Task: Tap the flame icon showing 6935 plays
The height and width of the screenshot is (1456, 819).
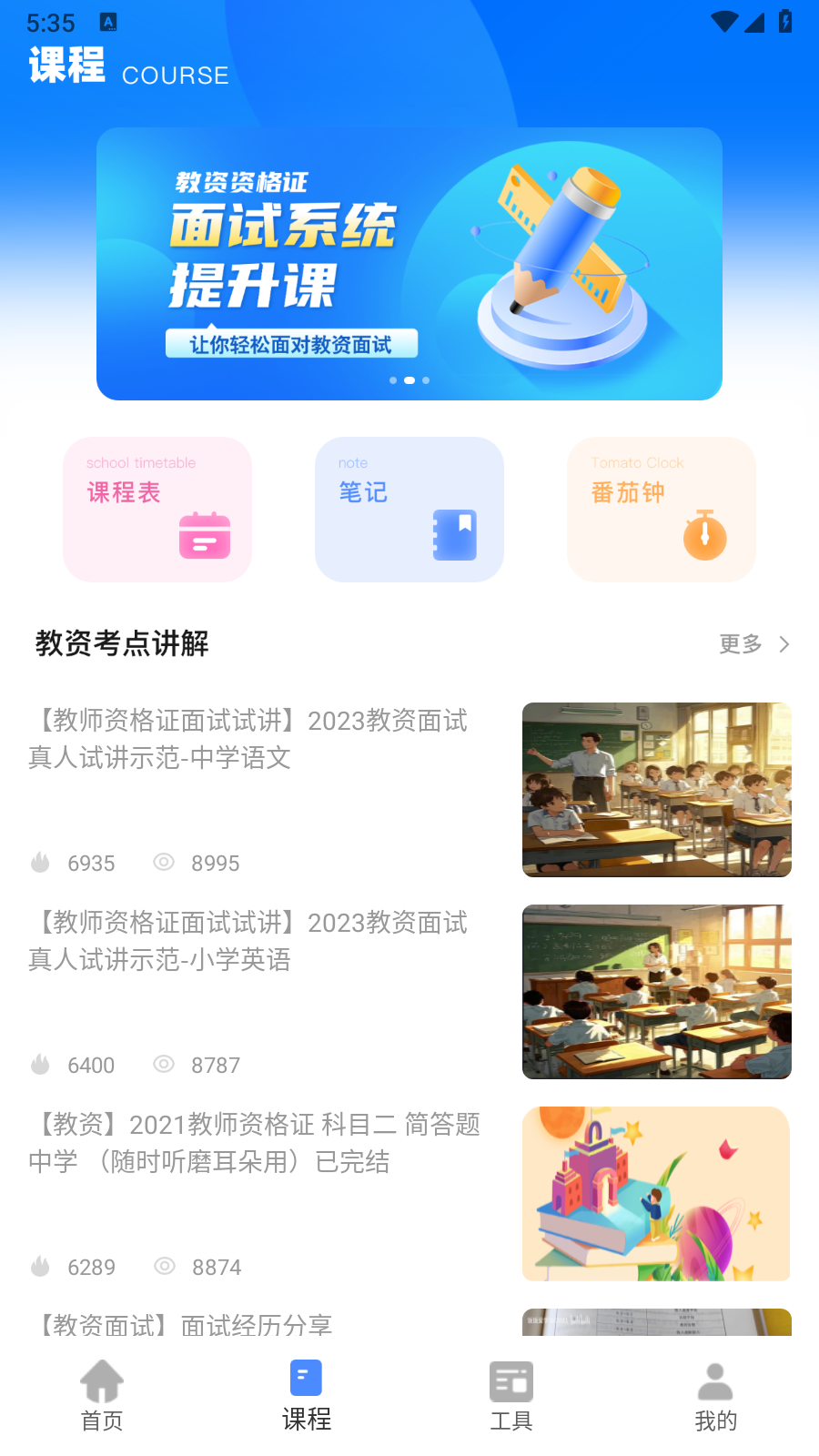Action: 40,863
